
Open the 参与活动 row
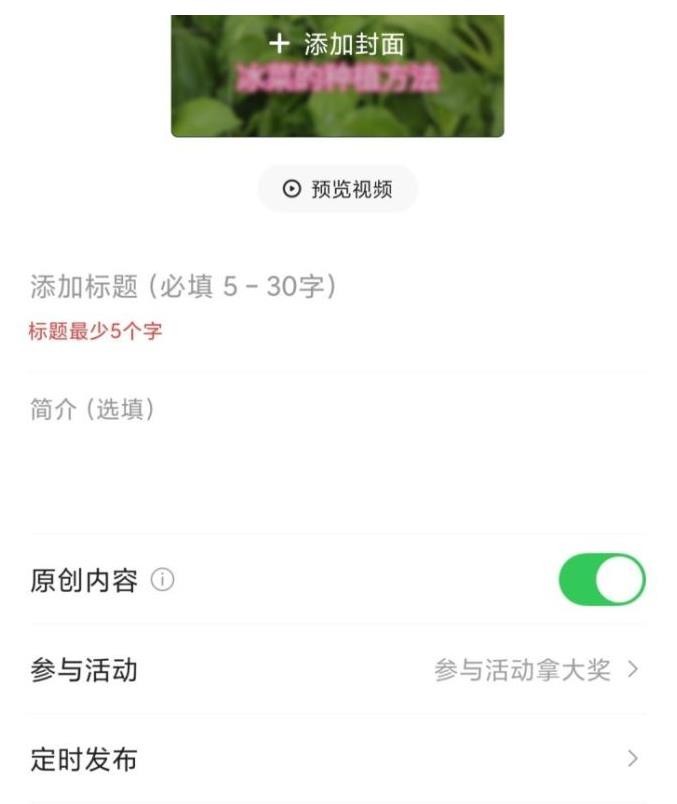337,670
